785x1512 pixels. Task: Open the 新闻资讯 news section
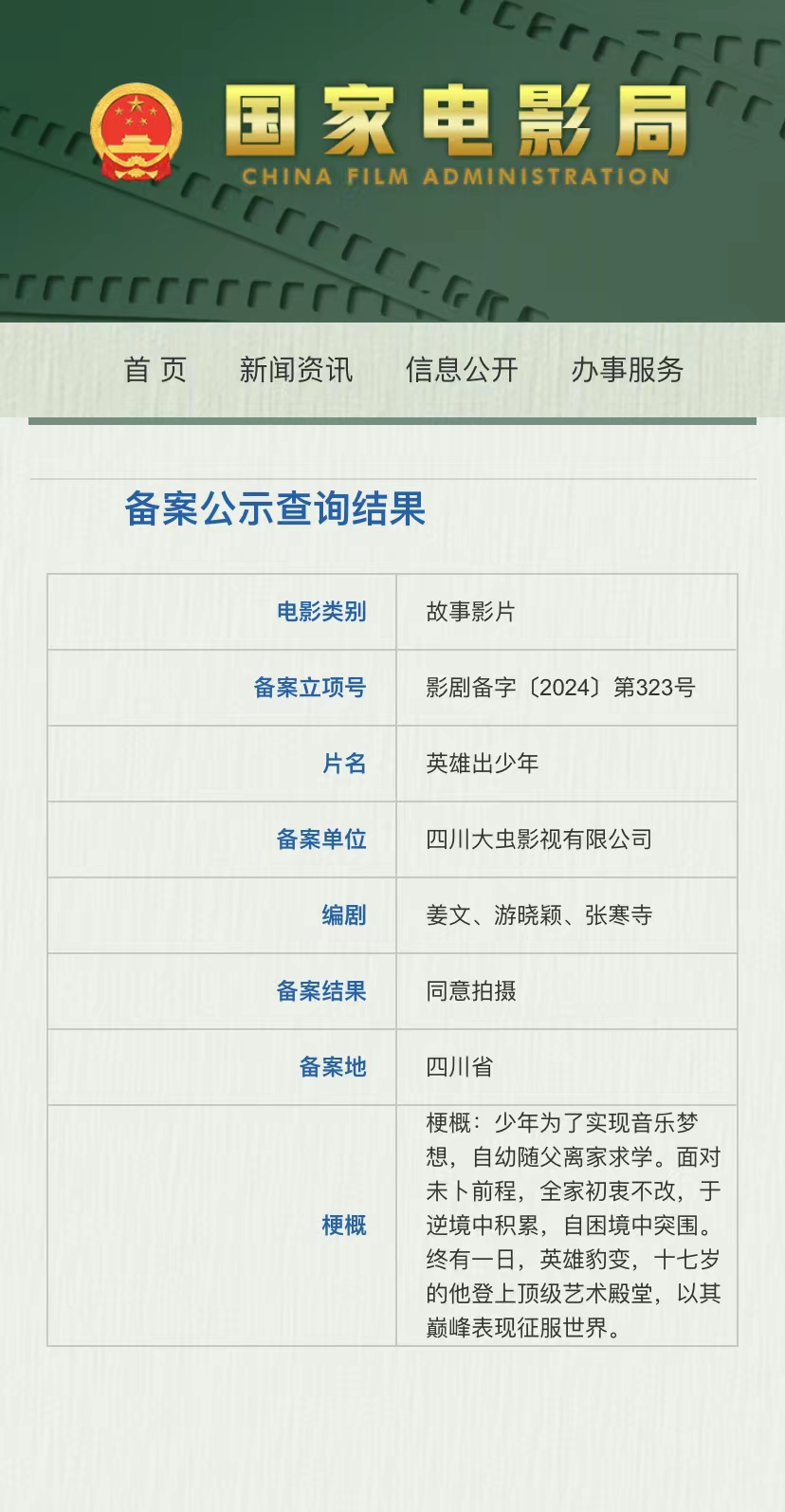tap(296, 370)
